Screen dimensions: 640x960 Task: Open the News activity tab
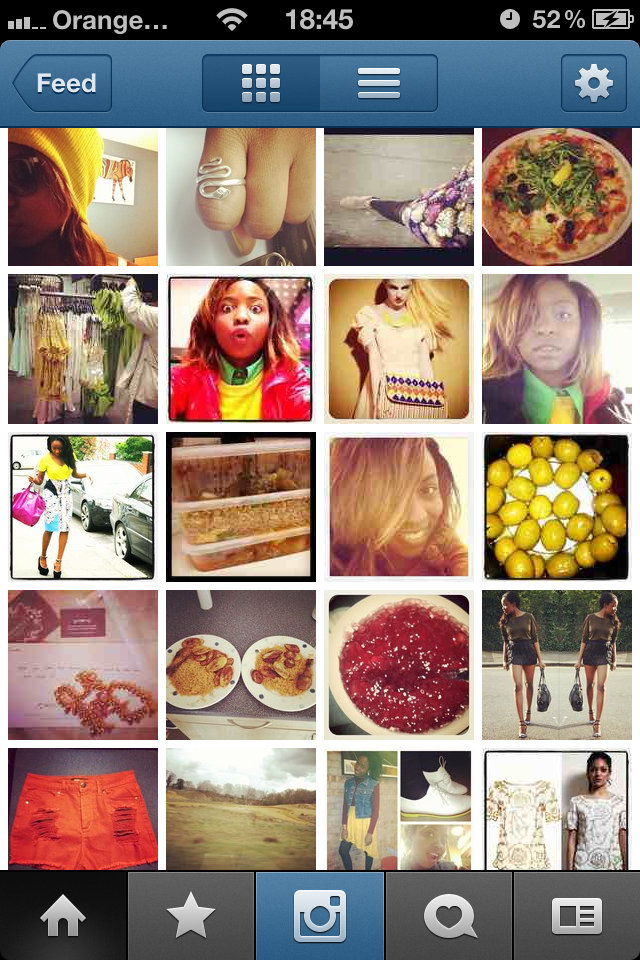(x=448, y=915)
